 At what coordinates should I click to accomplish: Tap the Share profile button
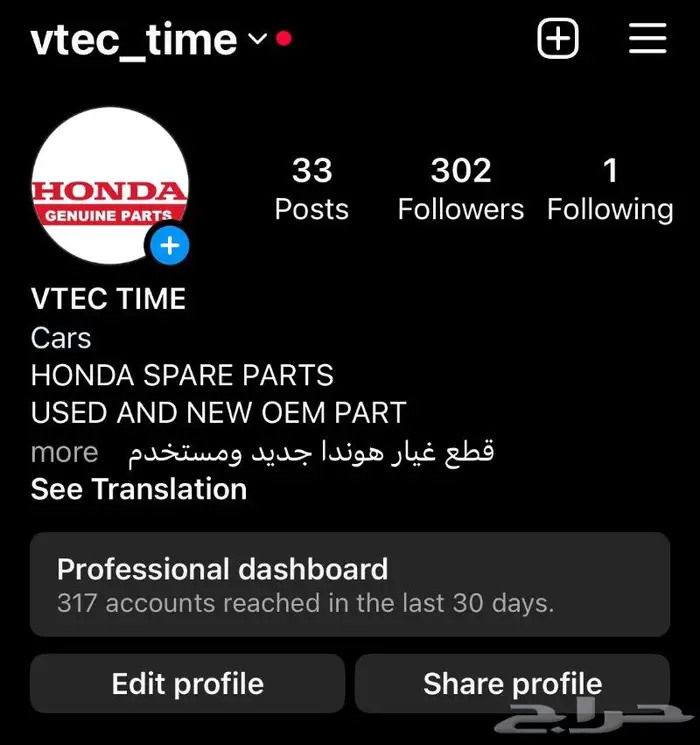click(512, 684)
